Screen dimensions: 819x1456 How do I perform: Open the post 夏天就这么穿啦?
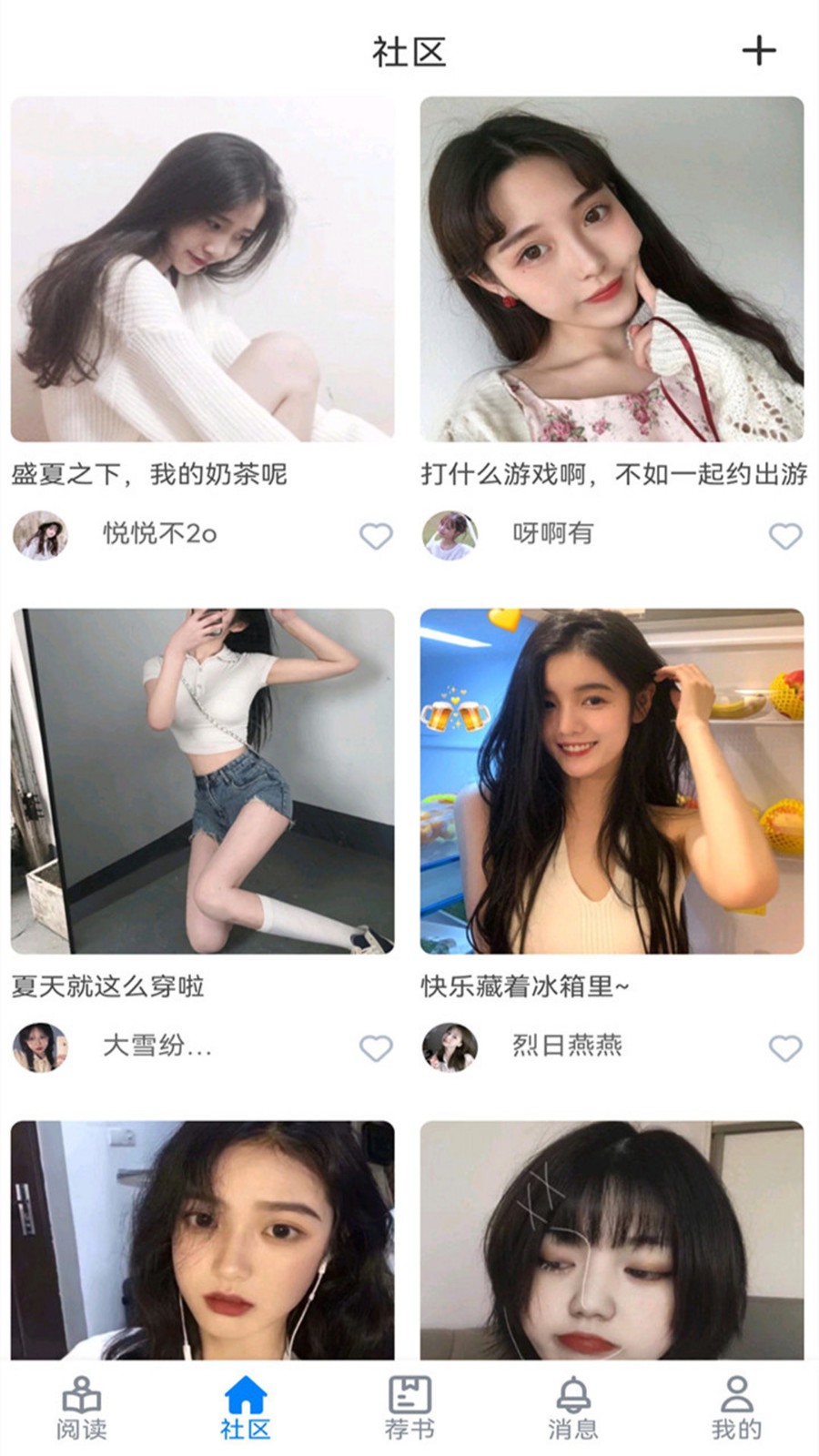[202, 781]
